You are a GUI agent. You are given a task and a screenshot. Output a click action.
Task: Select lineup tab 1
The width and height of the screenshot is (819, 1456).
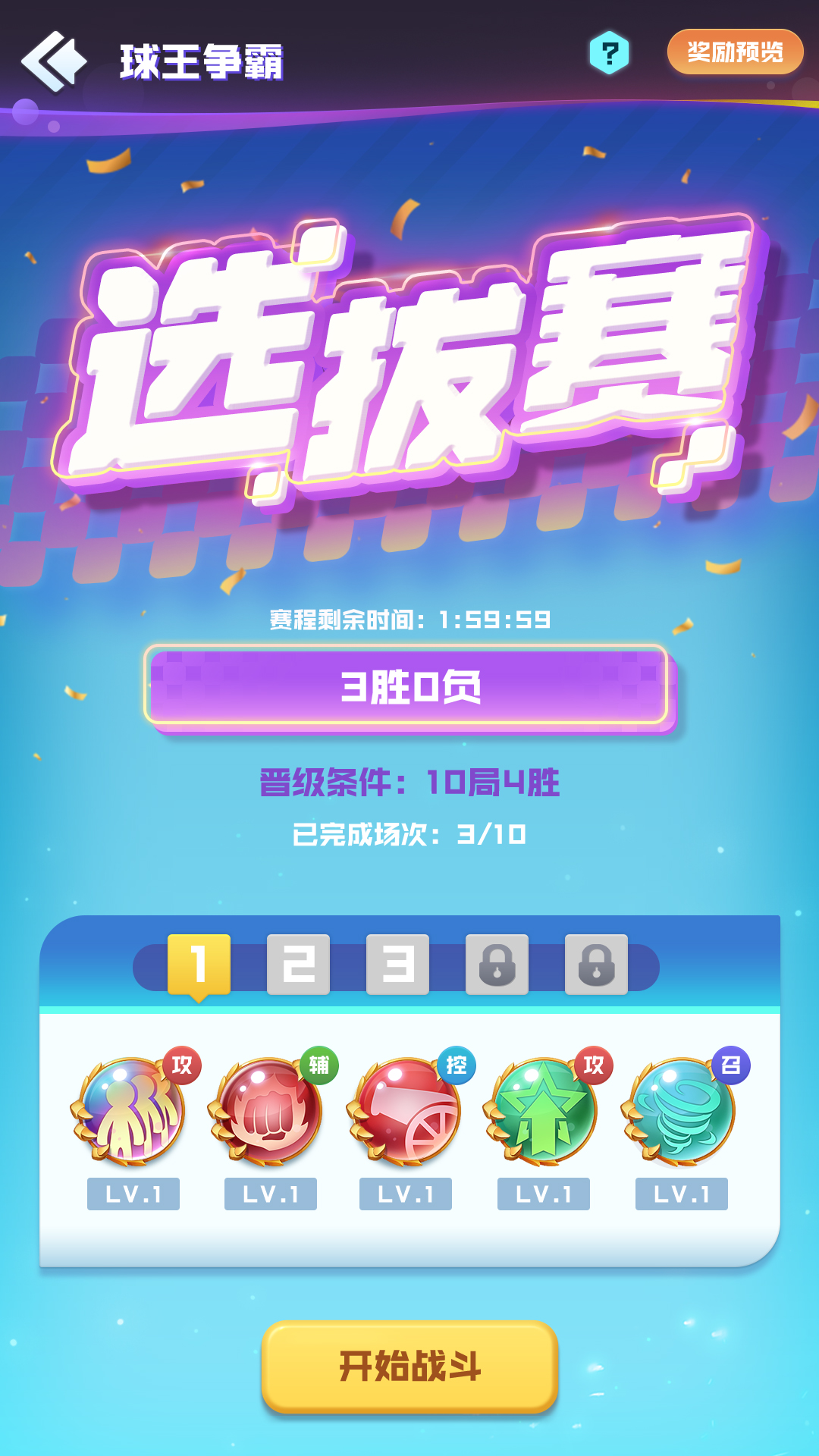coord(199,965)
